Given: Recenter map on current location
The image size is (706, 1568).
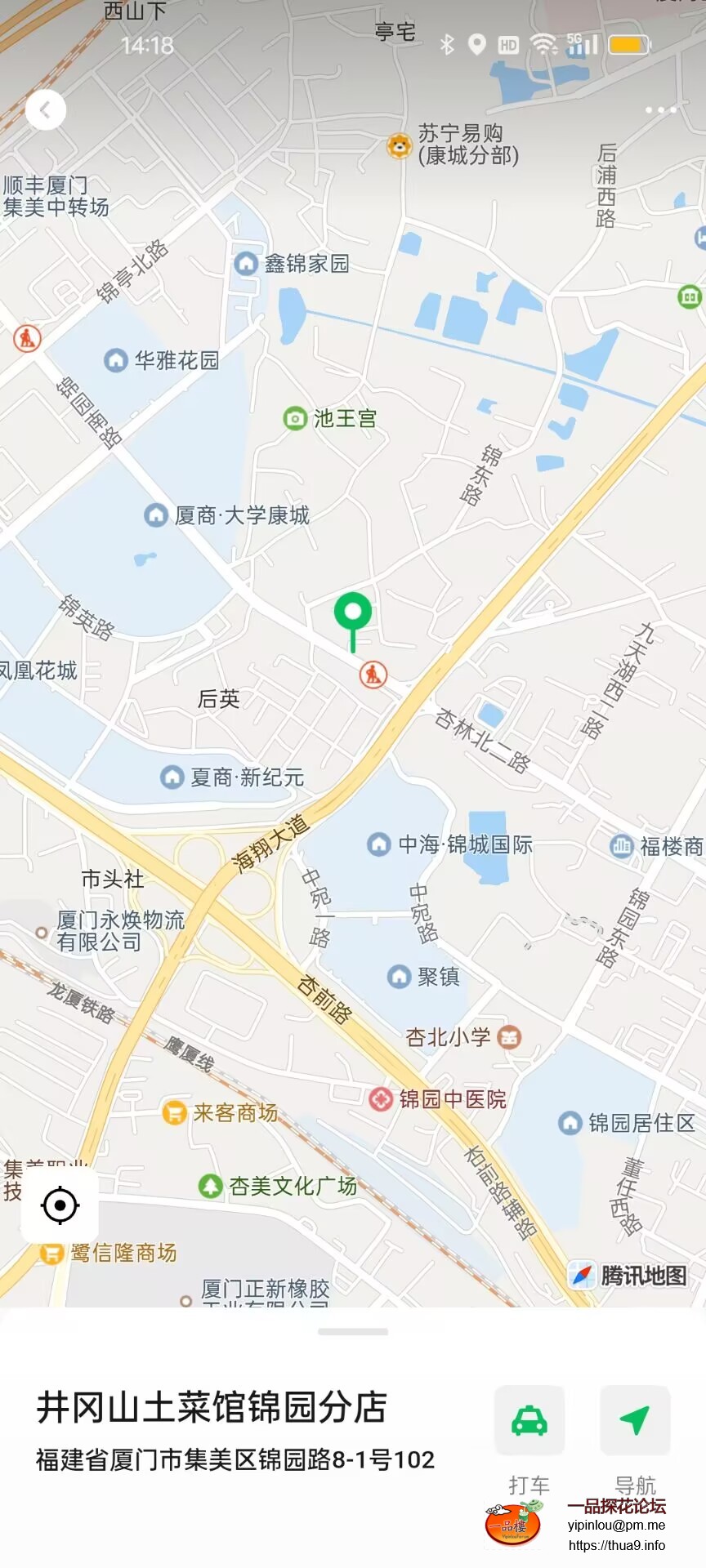Looking at the screenshot, I should pyautogui.click(x=60, y=1205).
